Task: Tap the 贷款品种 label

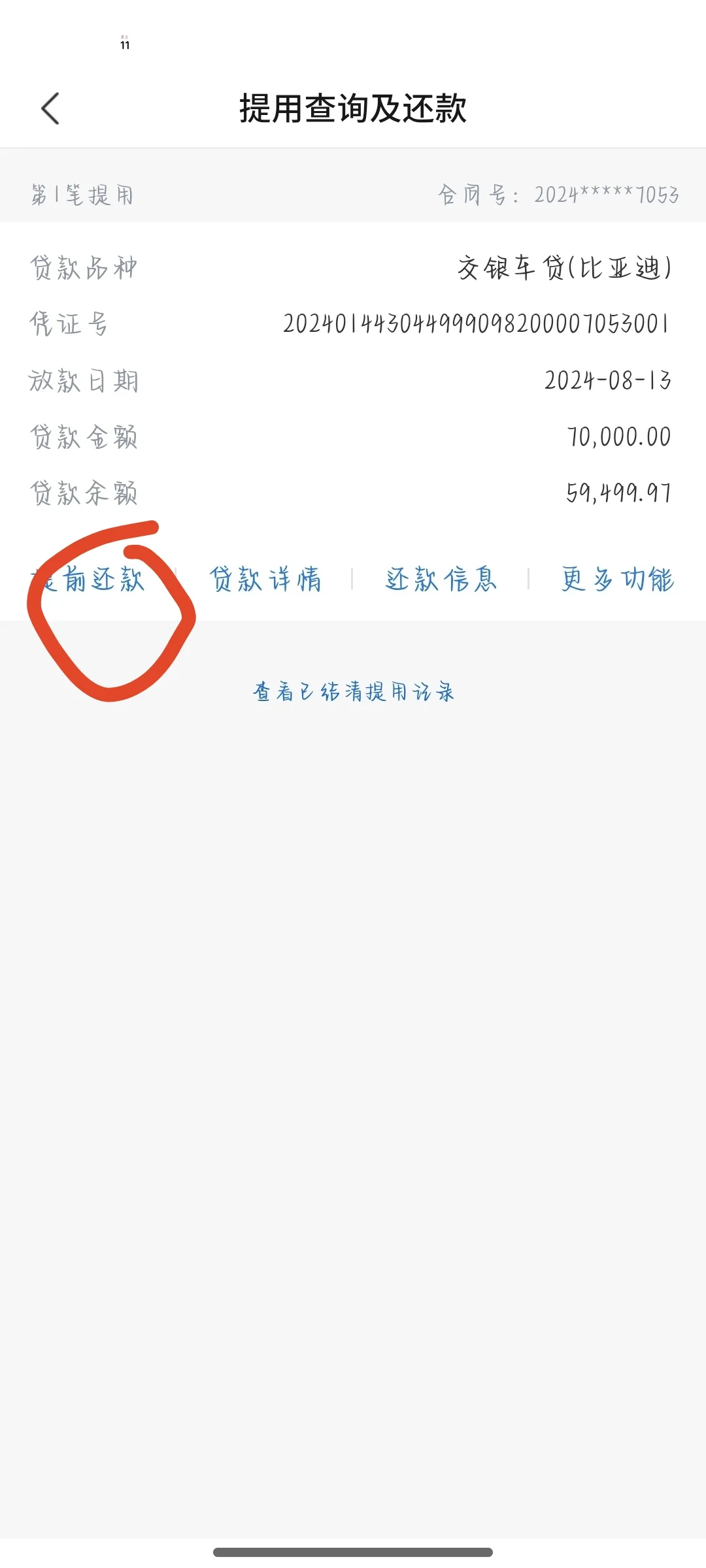Action: pos(84,268)
